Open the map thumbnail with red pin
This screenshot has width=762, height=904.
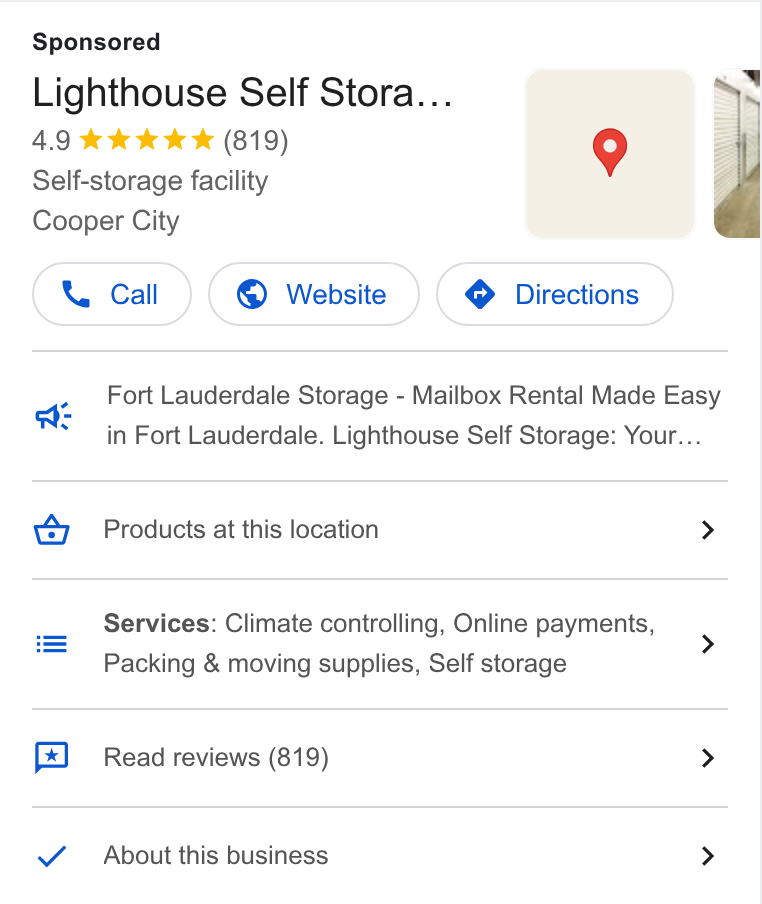tap(610, 154)
